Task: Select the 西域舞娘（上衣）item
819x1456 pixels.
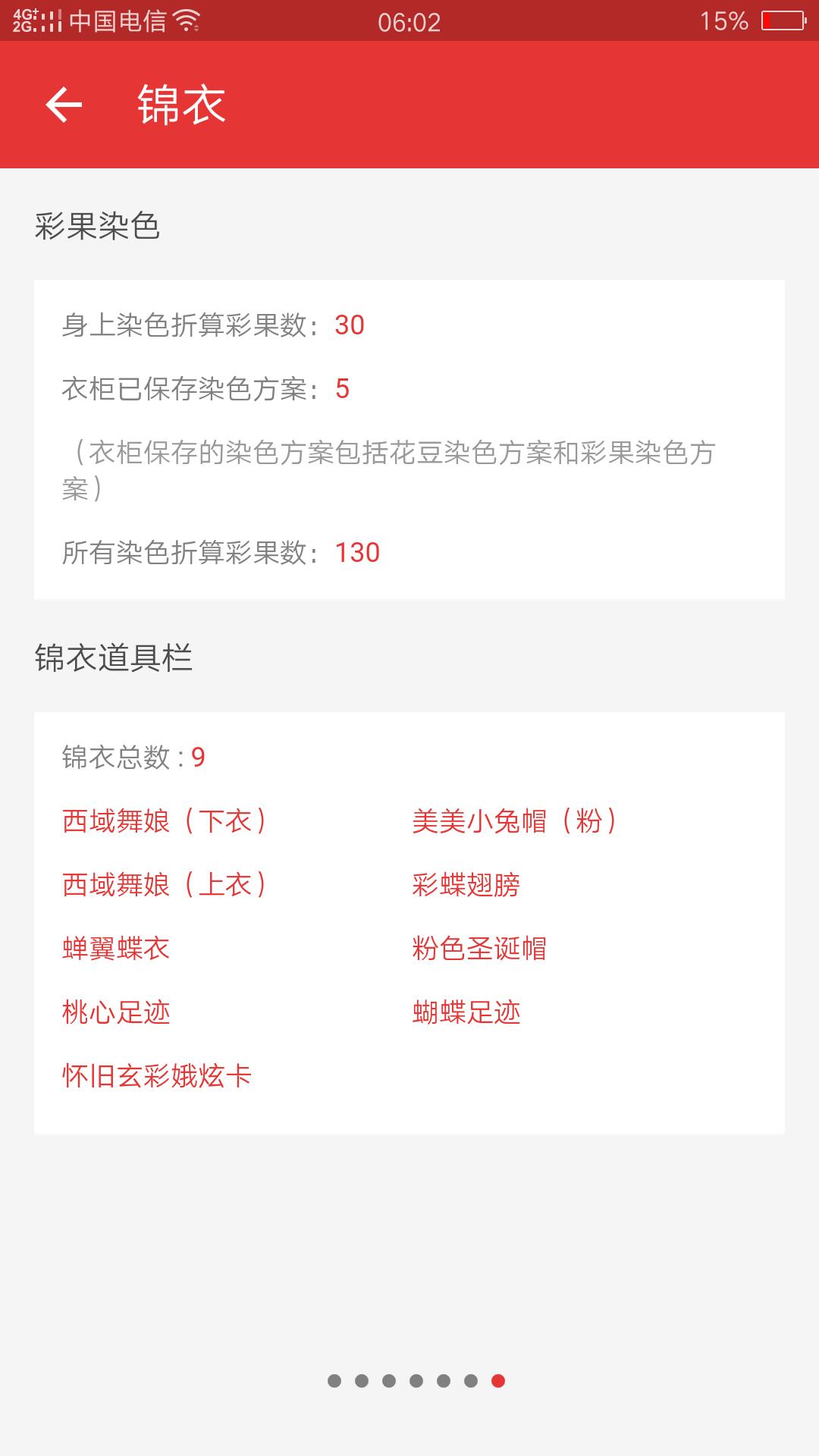Action: pyautogui.click(x=165, y=885)
